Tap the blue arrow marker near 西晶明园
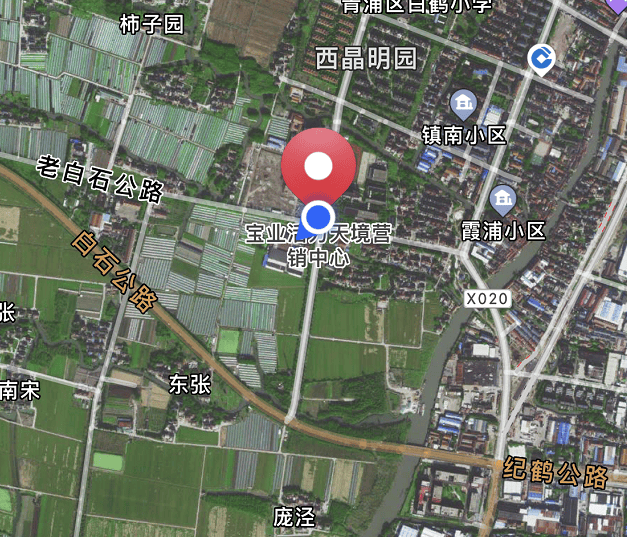 click(541, 61)
